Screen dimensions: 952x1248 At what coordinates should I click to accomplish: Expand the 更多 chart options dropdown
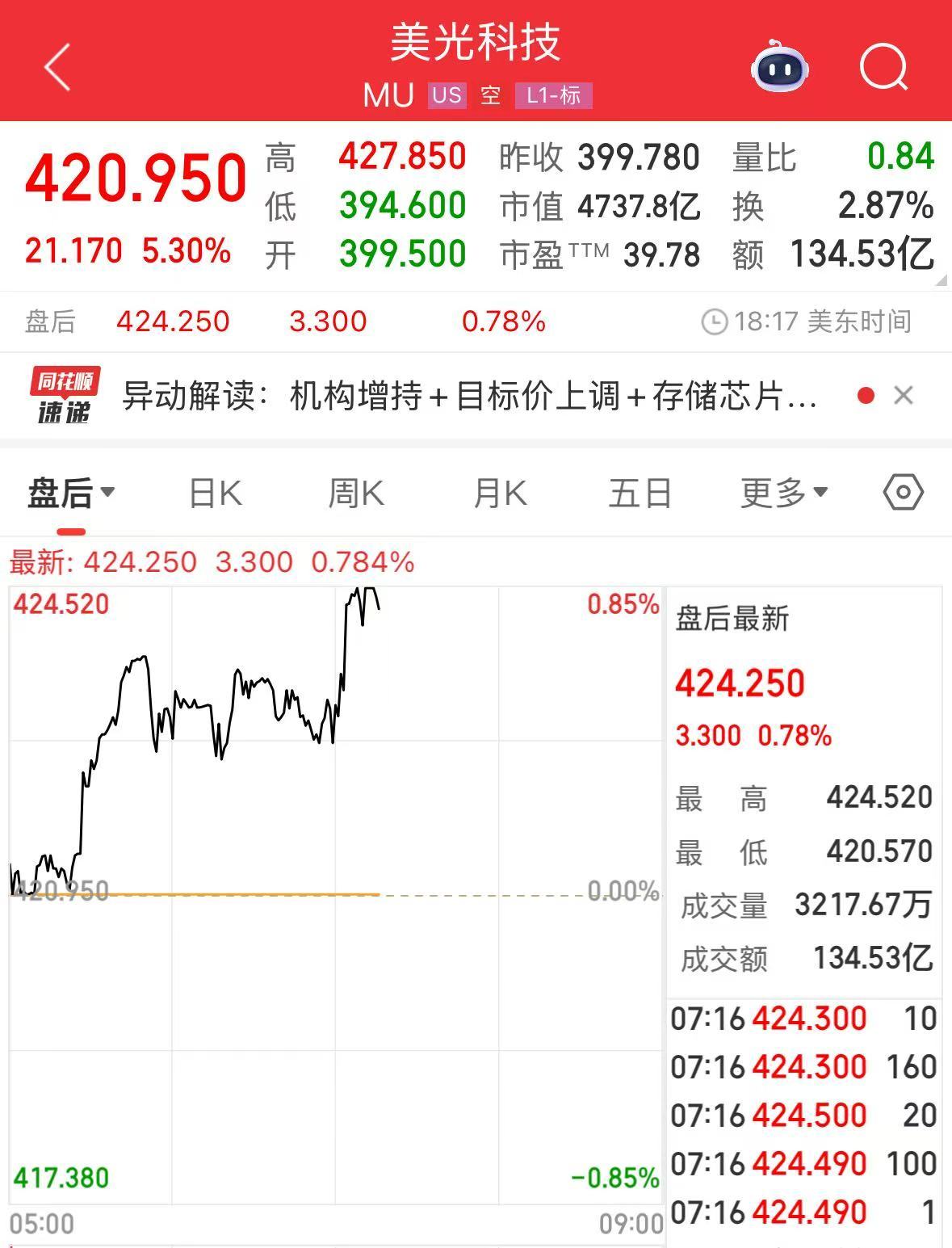(x=783, y=493)
